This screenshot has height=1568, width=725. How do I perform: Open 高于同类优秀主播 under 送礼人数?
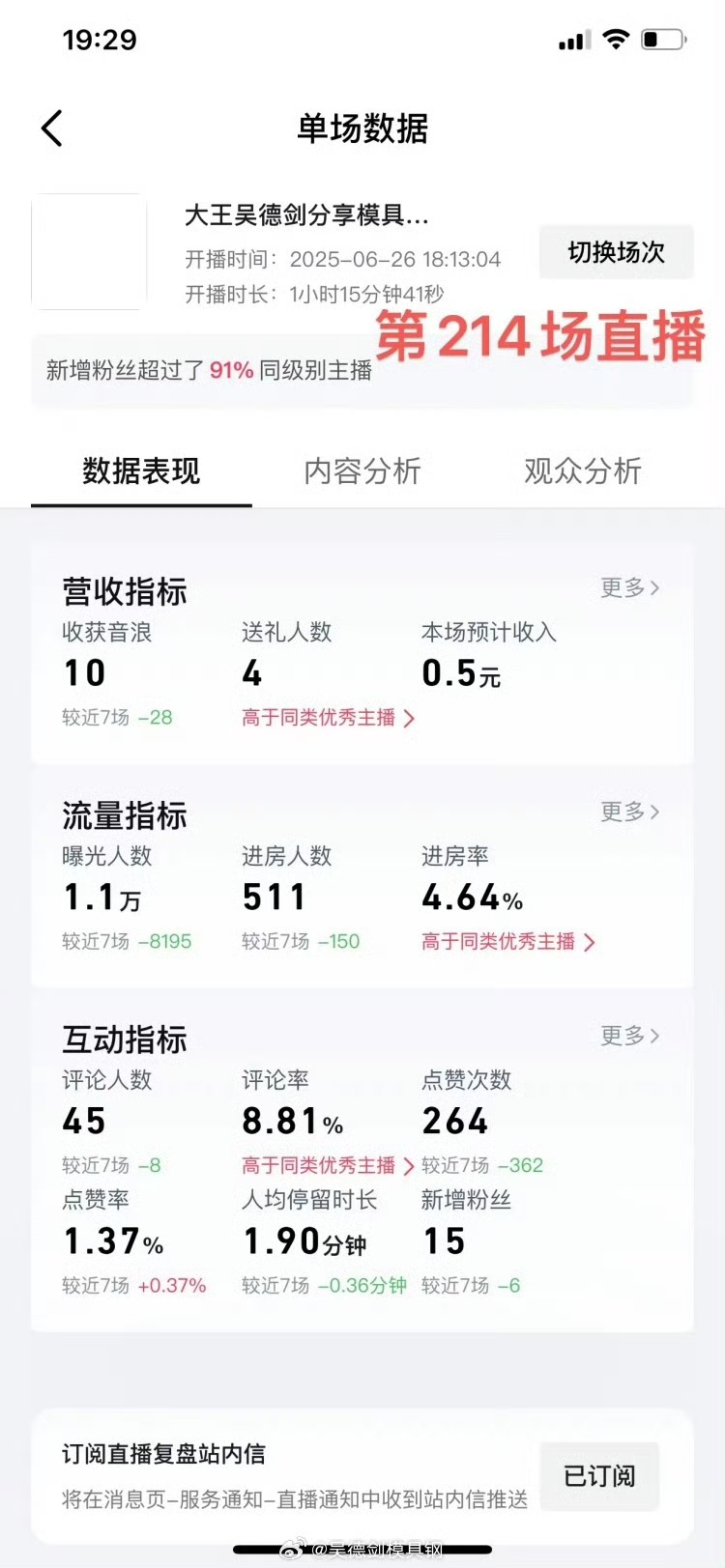[328, 718]
